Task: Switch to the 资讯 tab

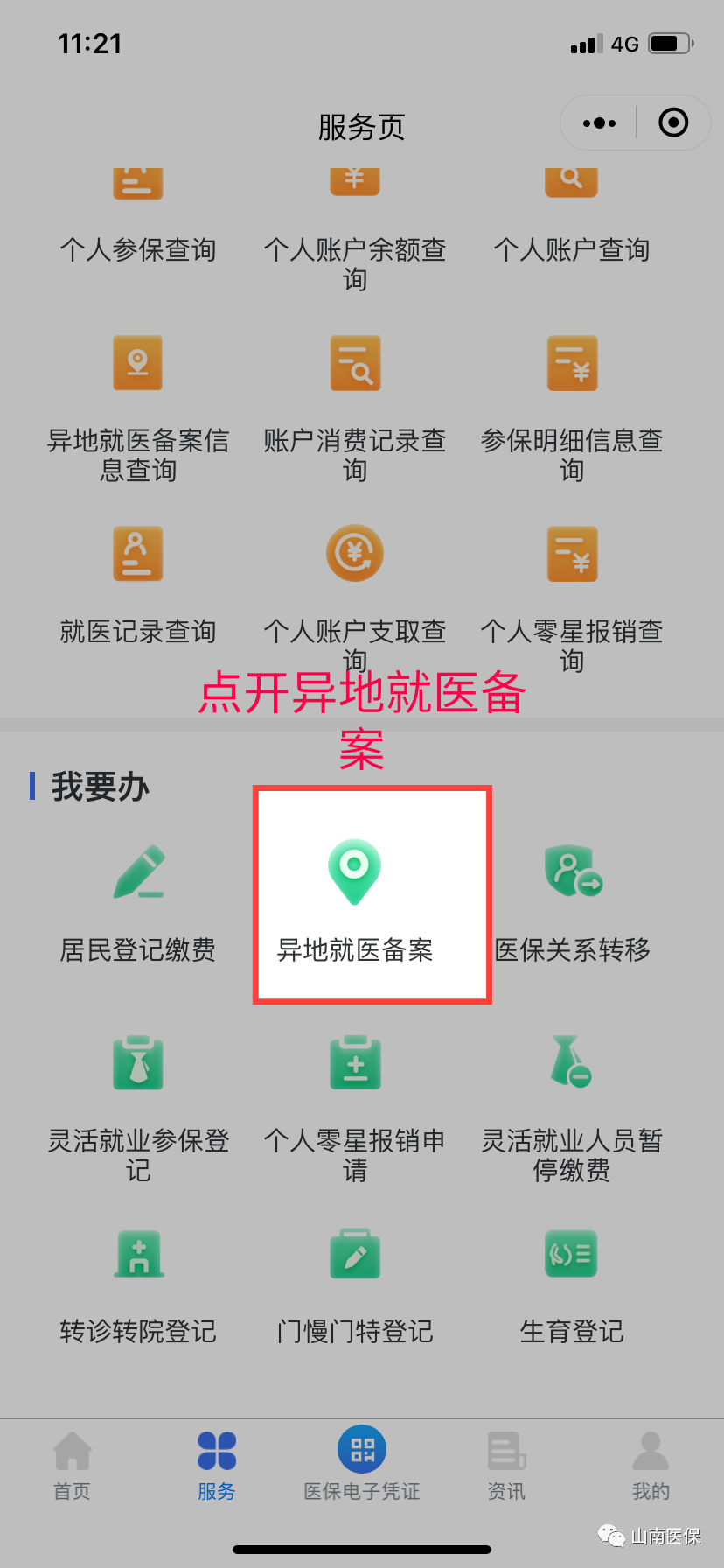Action: [506, 1466]
